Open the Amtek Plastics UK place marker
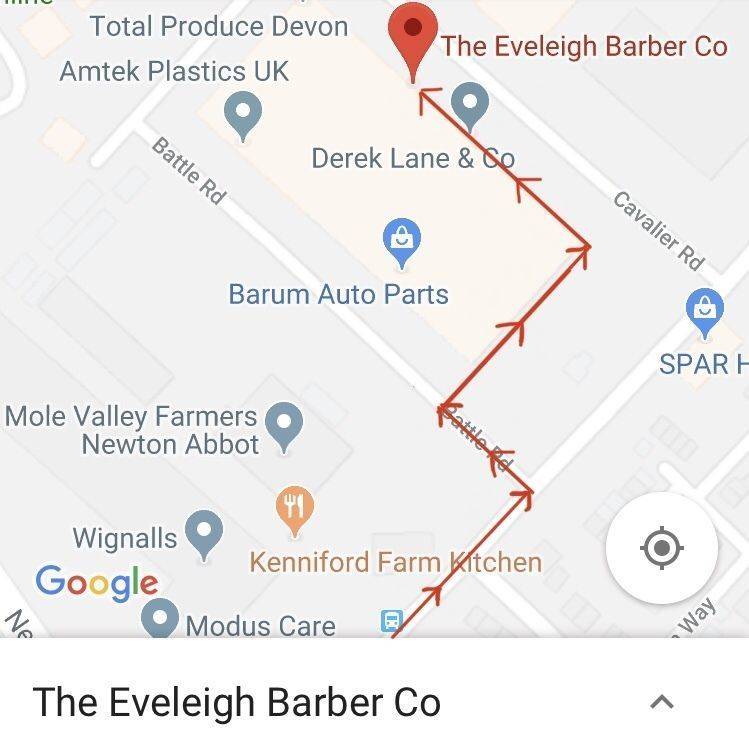 (x=243, y=113)
